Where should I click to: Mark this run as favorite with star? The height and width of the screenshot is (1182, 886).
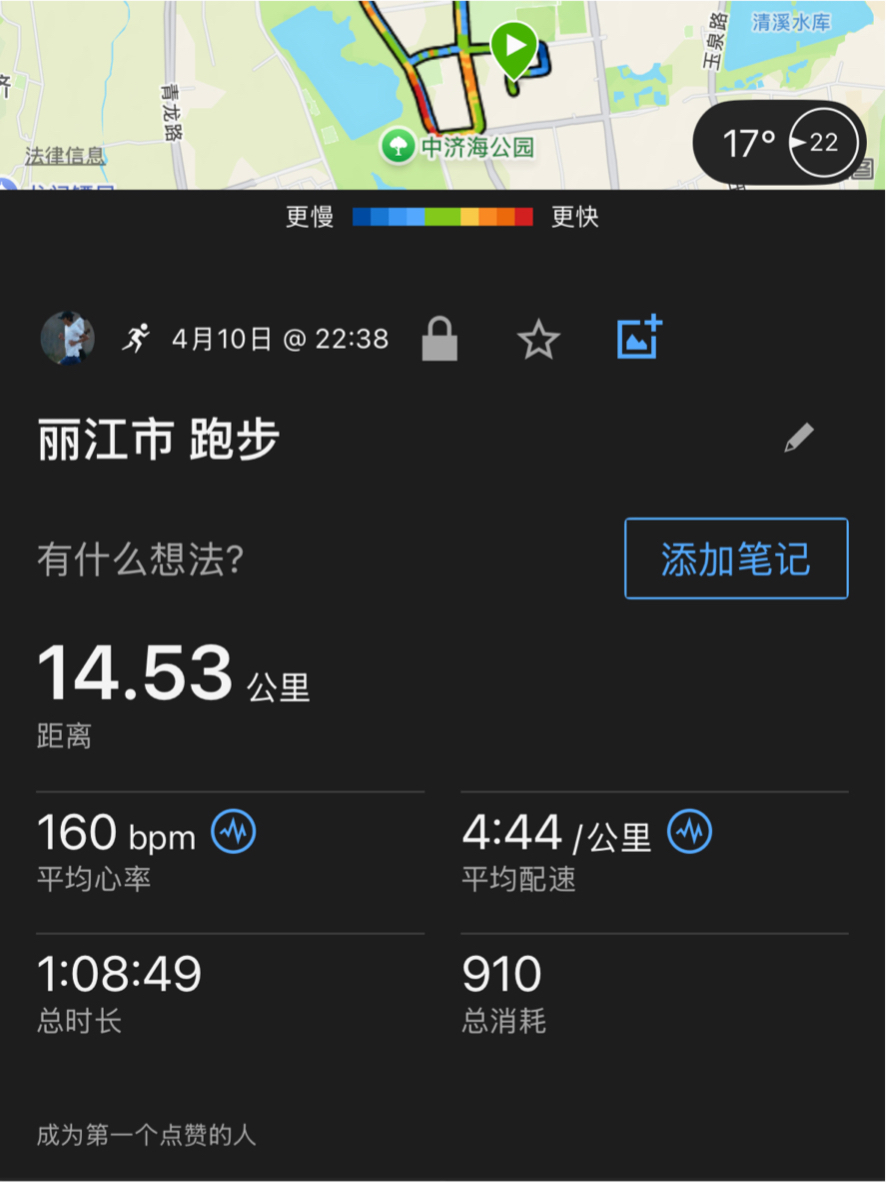538,339
